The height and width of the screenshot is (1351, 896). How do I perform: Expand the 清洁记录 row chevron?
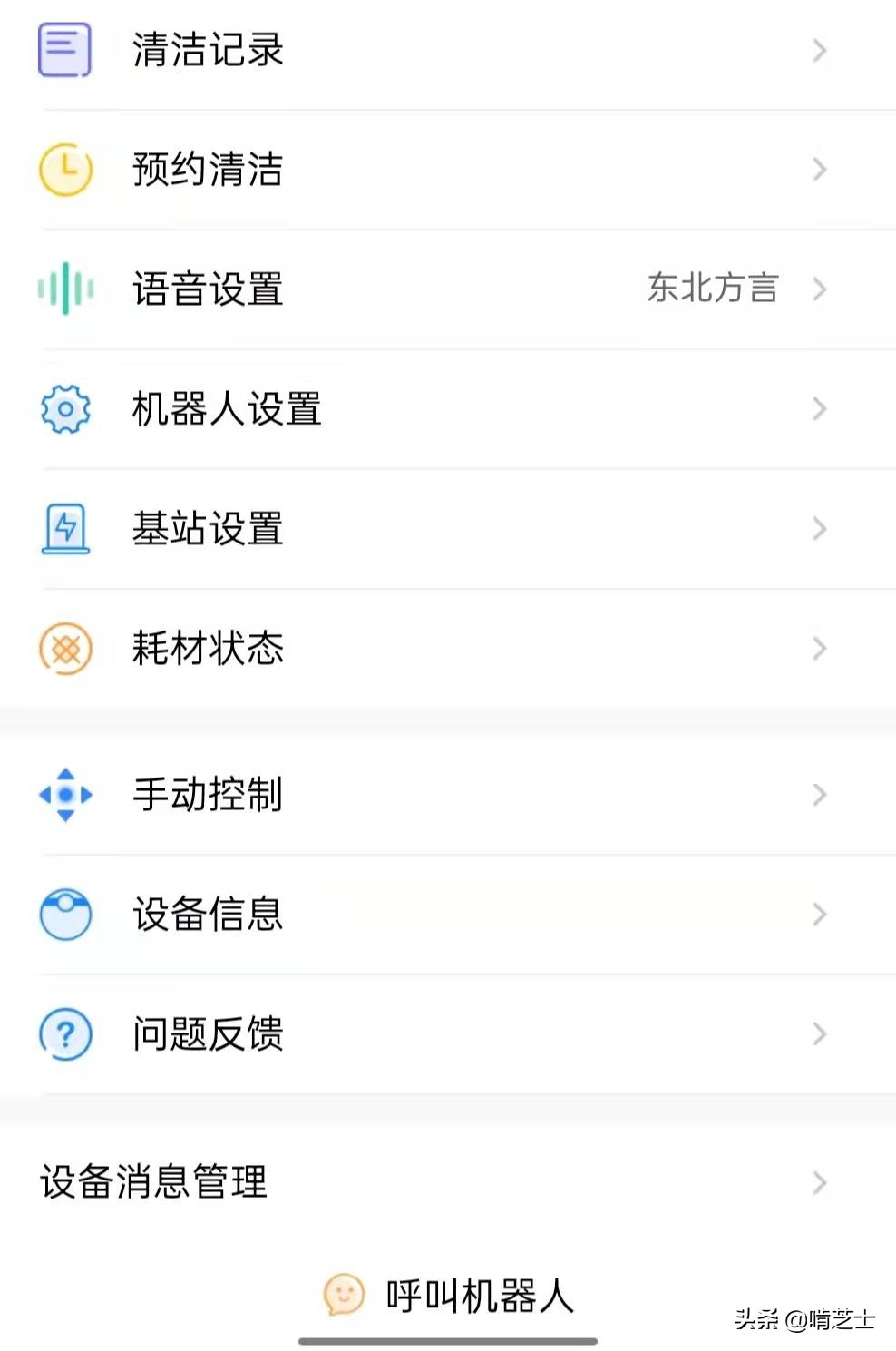(819, 51)
